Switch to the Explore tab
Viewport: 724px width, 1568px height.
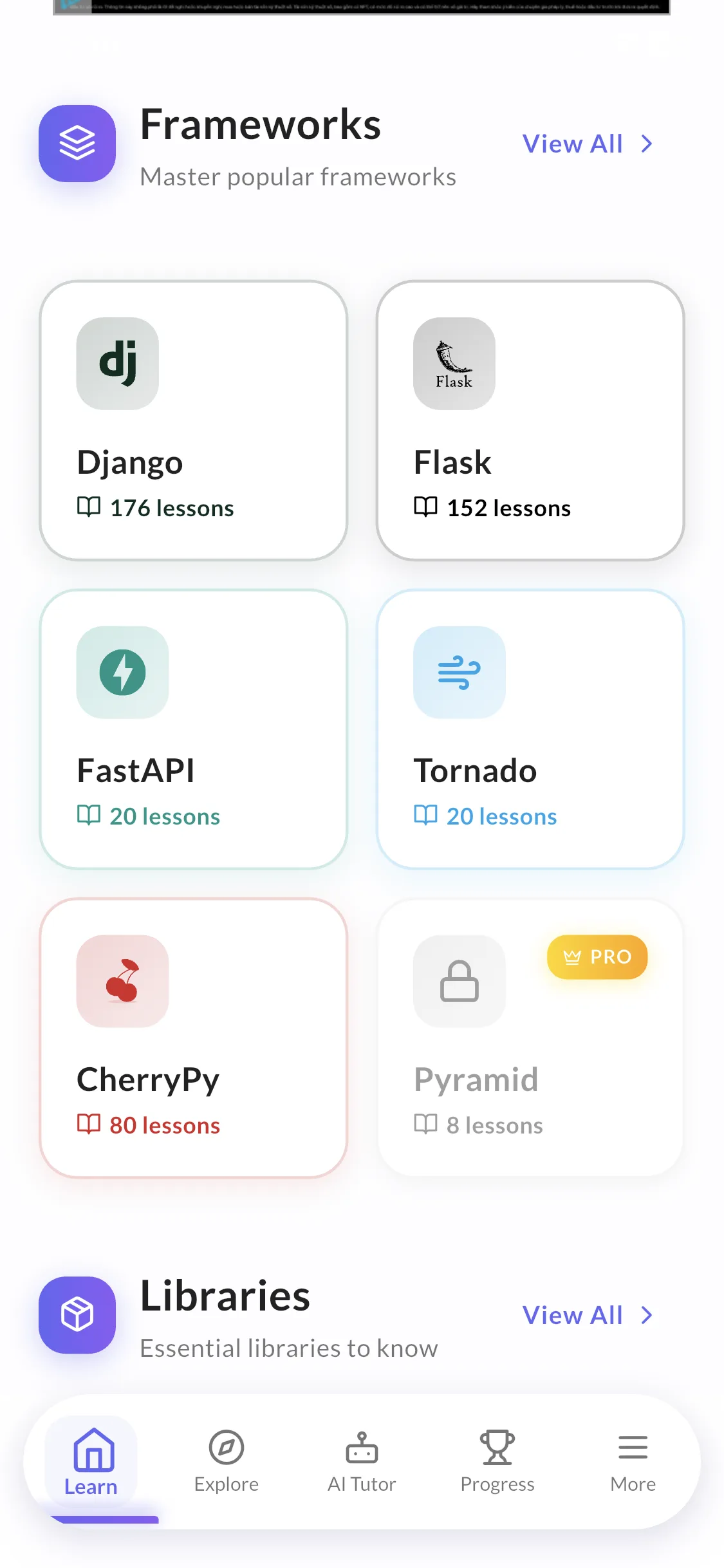tap(227, 1462)
